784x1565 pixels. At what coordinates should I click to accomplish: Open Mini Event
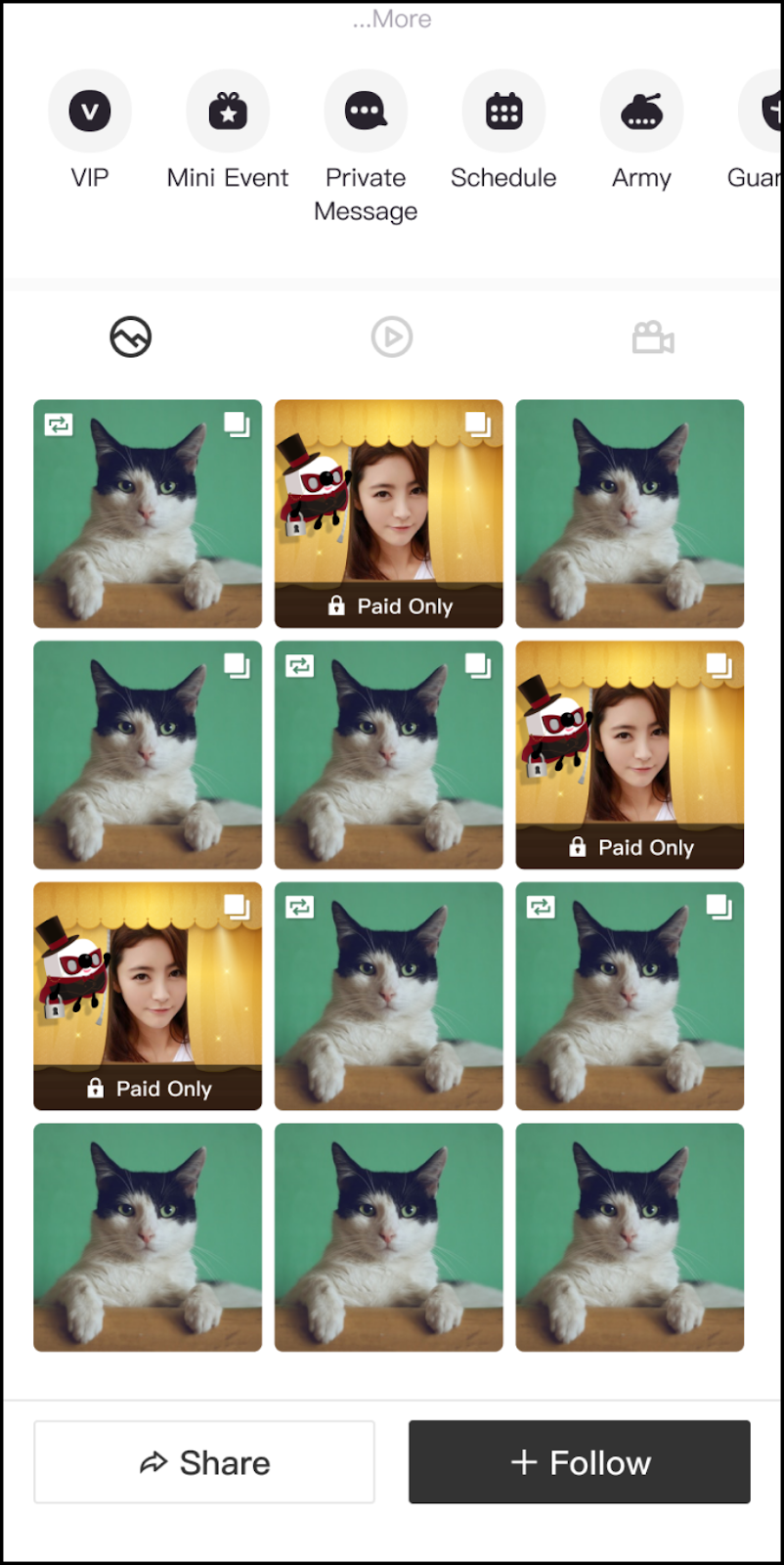coord(227,112)
